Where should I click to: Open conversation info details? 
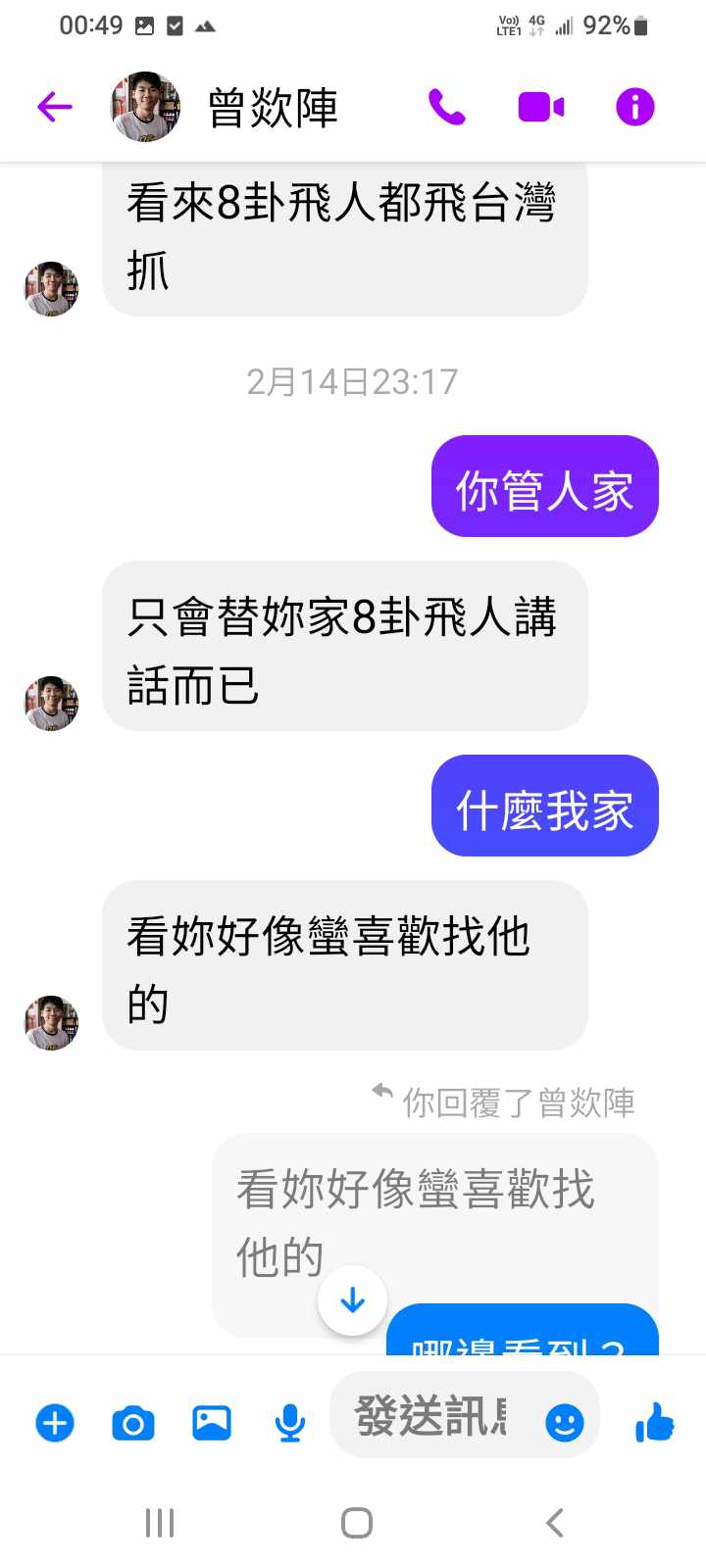634,107
